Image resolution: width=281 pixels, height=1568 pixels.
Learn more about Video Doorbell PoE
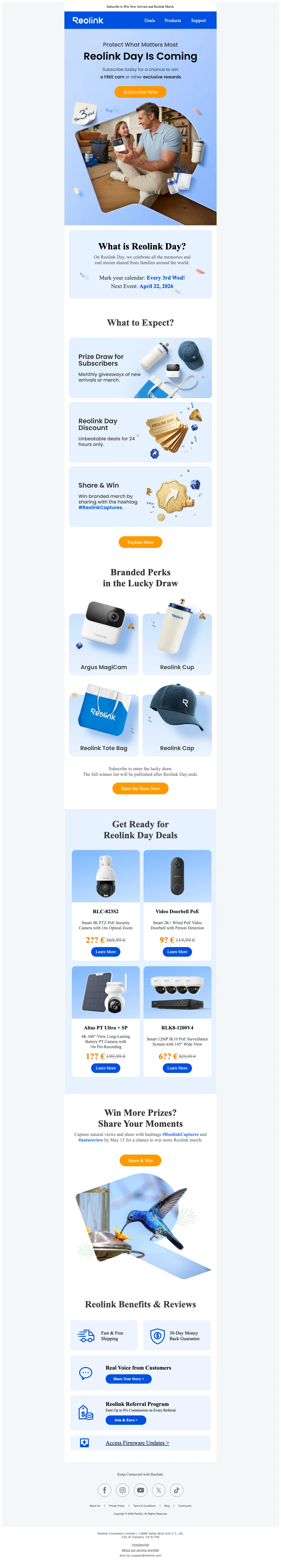(x=177, y=951)
